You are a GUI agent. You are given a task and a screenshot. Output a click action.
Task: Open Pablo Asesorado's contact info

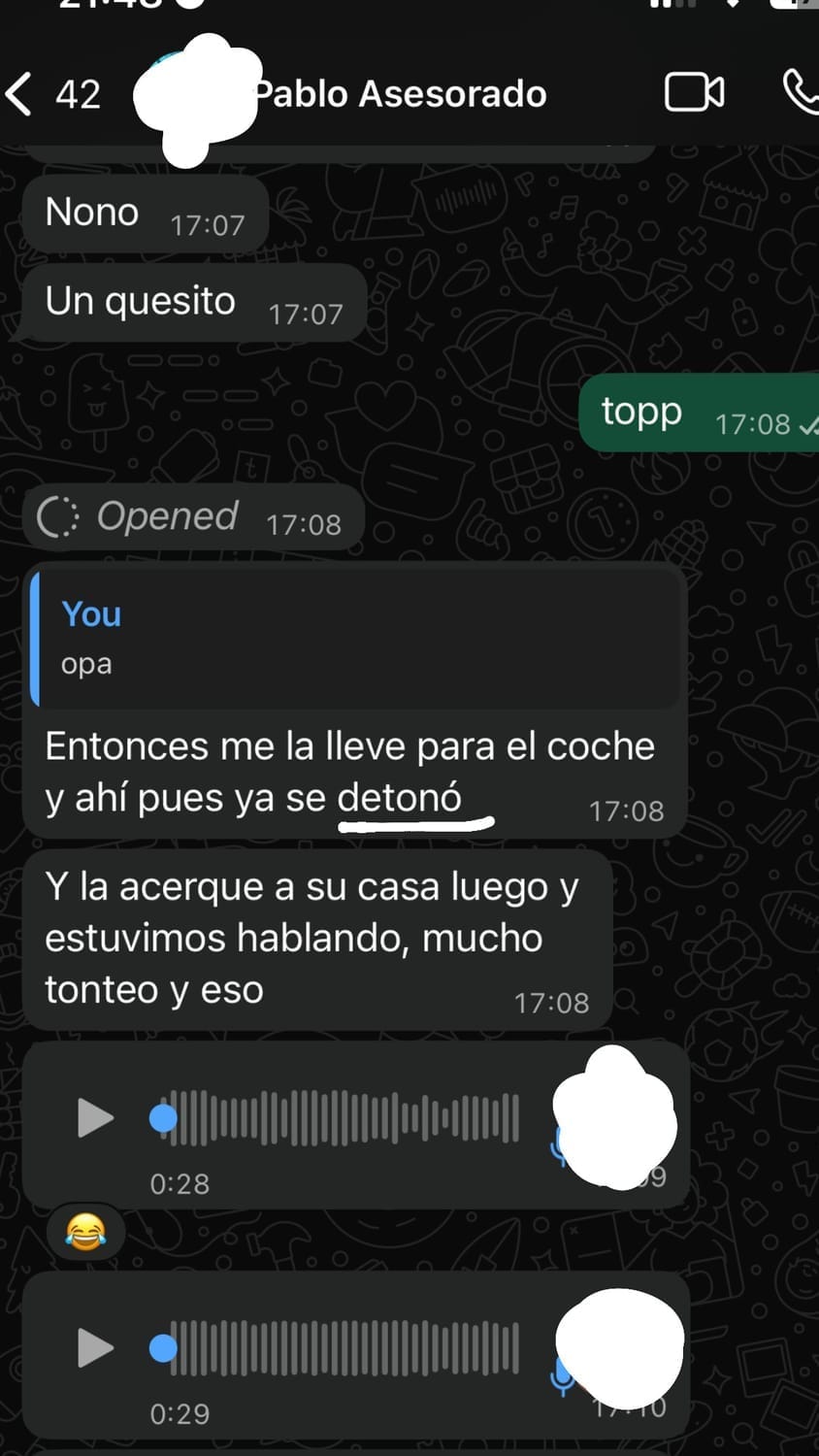point(400,94)
